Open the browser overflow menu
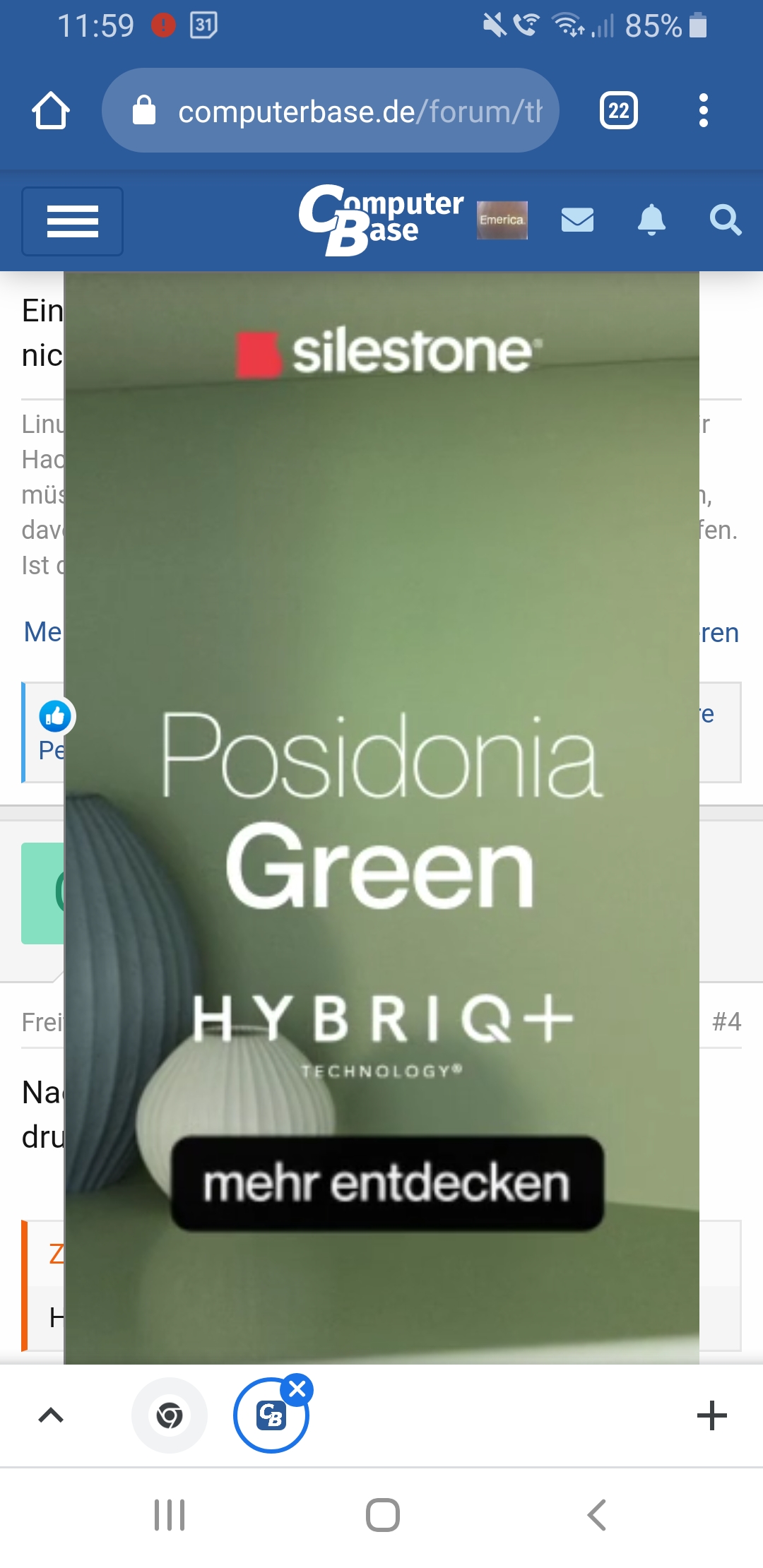763x1568 pixels. pyautogui.click(x=703, y=111)
